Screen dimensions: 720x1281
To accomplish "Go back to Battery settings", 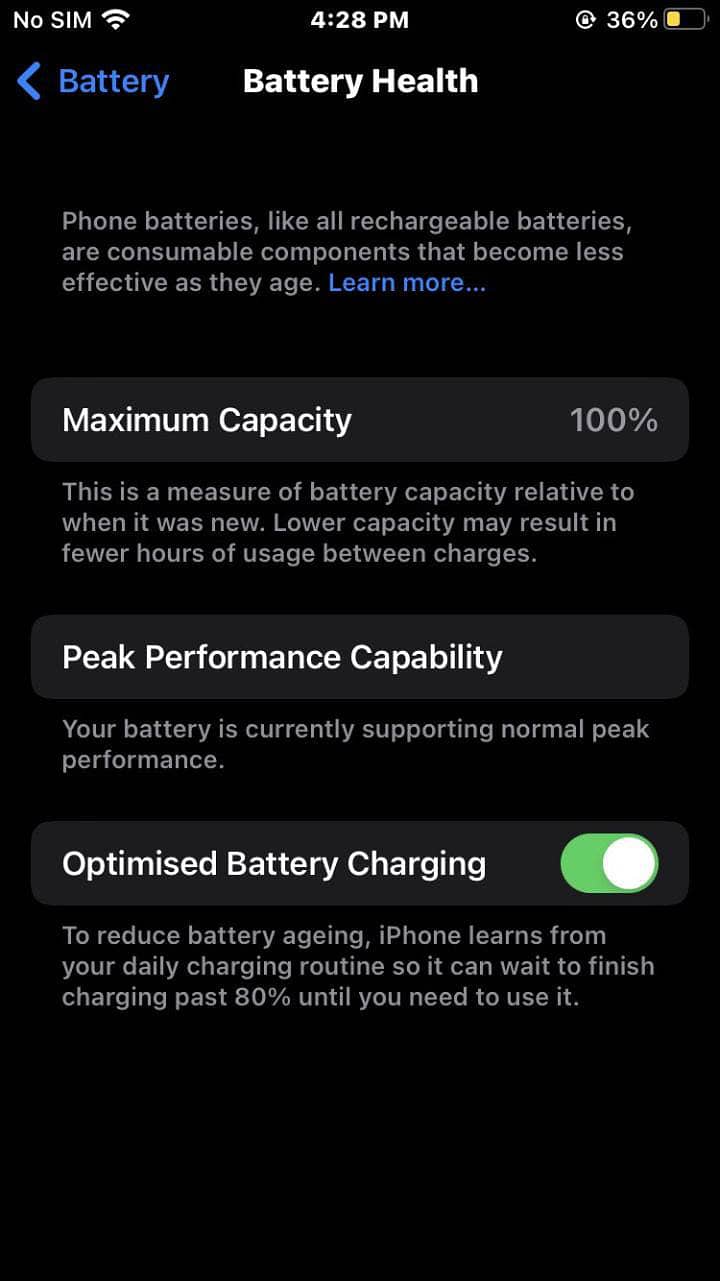I will coord(93,81).
